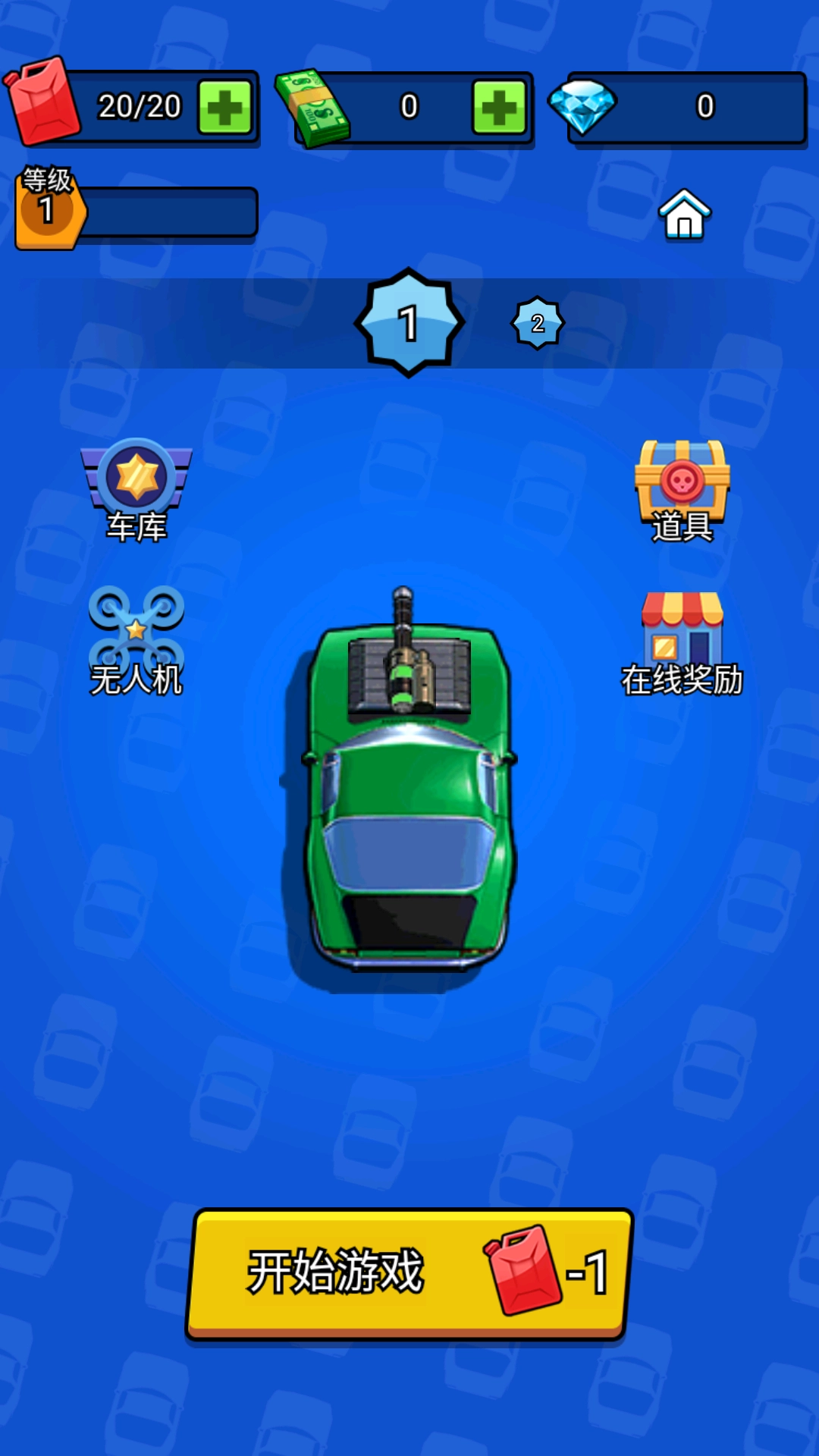Start the game (开始游戏)

[x=409, y=1272]
